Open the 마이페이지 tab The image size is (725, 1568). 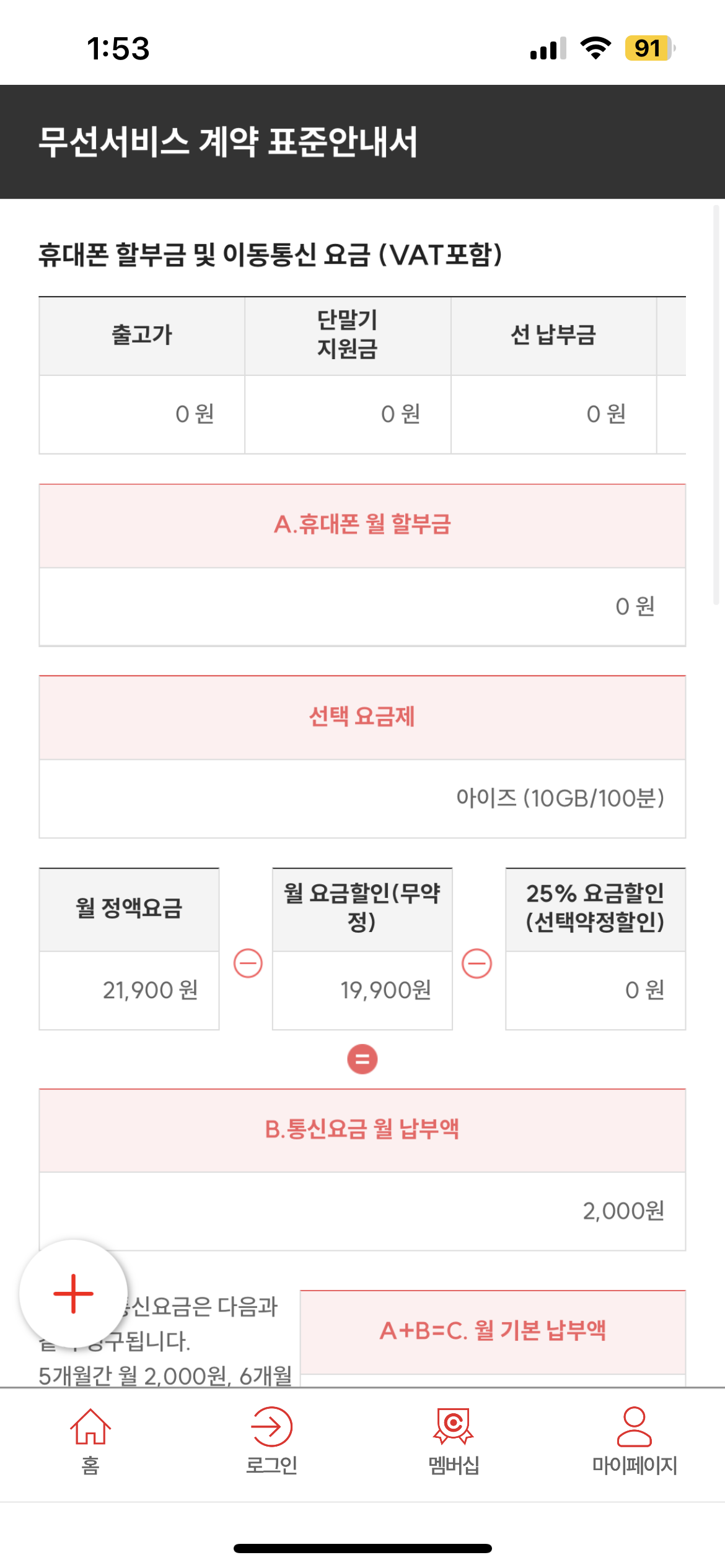point(635,1442)
